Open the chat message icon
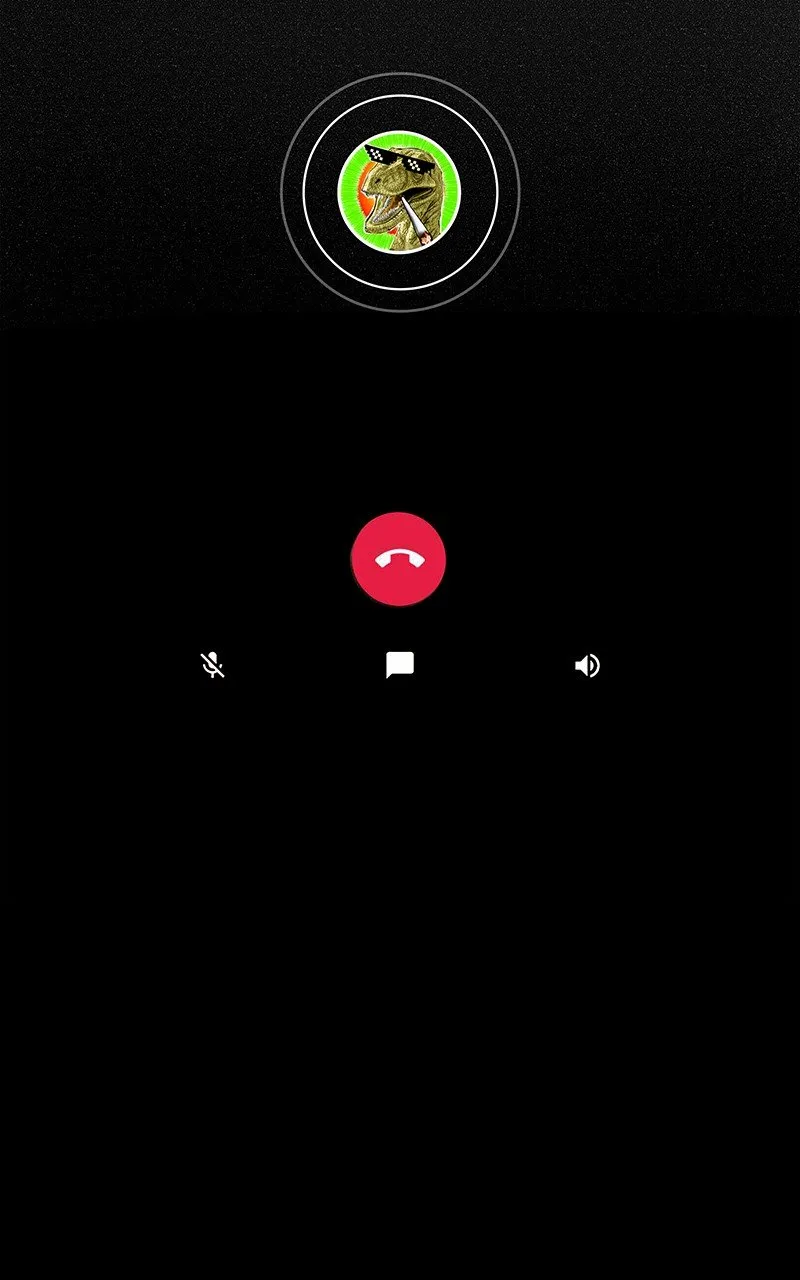800x1280 pixels. click(400, 665)
